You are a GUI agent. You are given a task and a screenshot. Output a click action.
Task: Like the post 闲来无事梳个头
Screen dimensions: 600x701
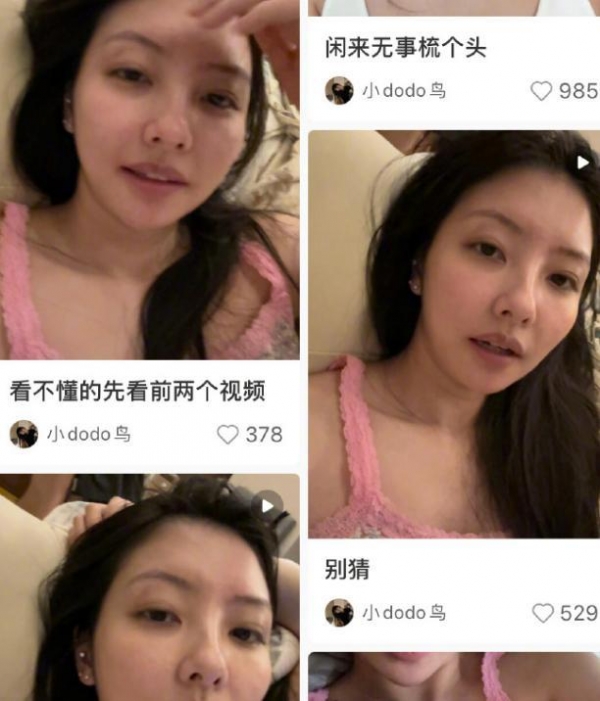click(x=541, y=91)
